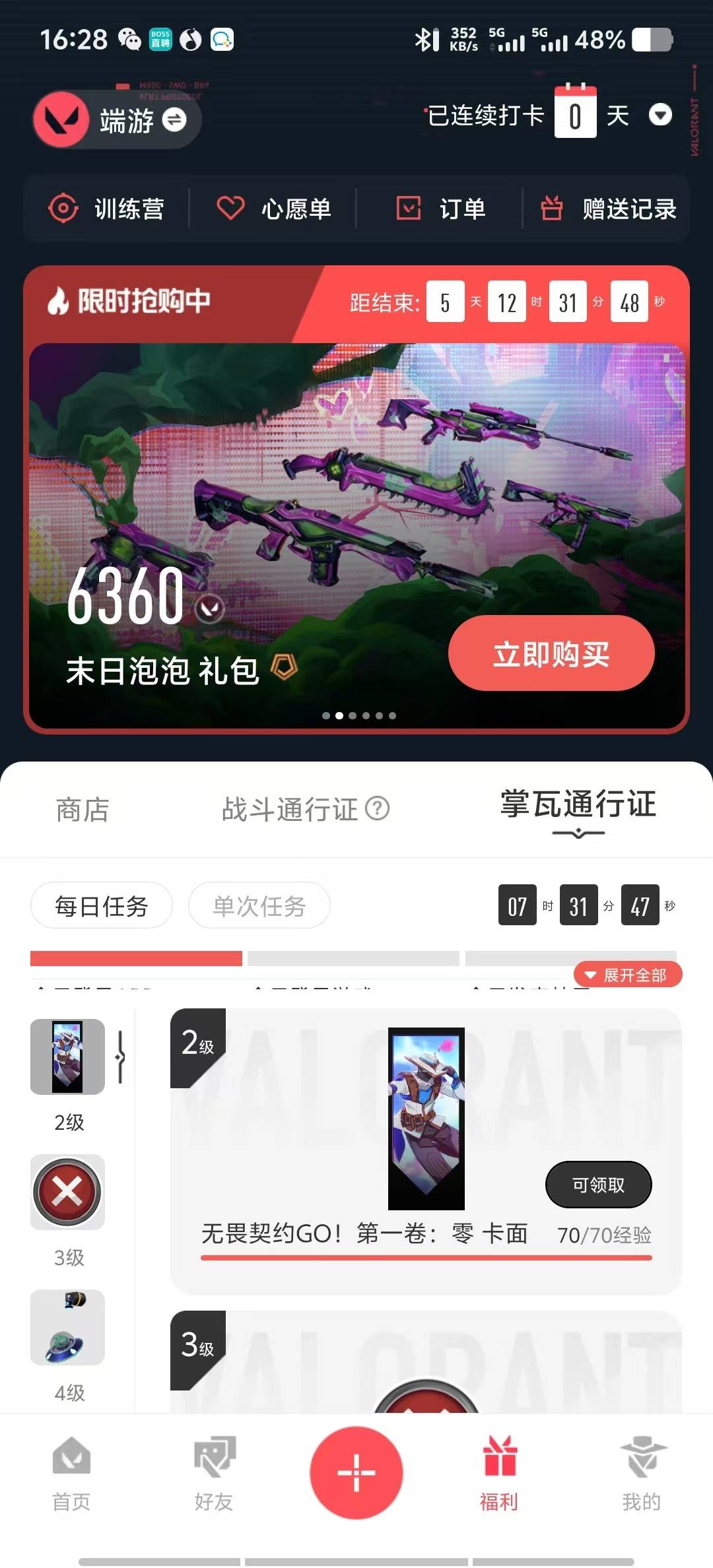The width and height of the screenshot is (713, 1568).
Task: Select the 掌瓦通行证 tab
Action: [578, 805]
